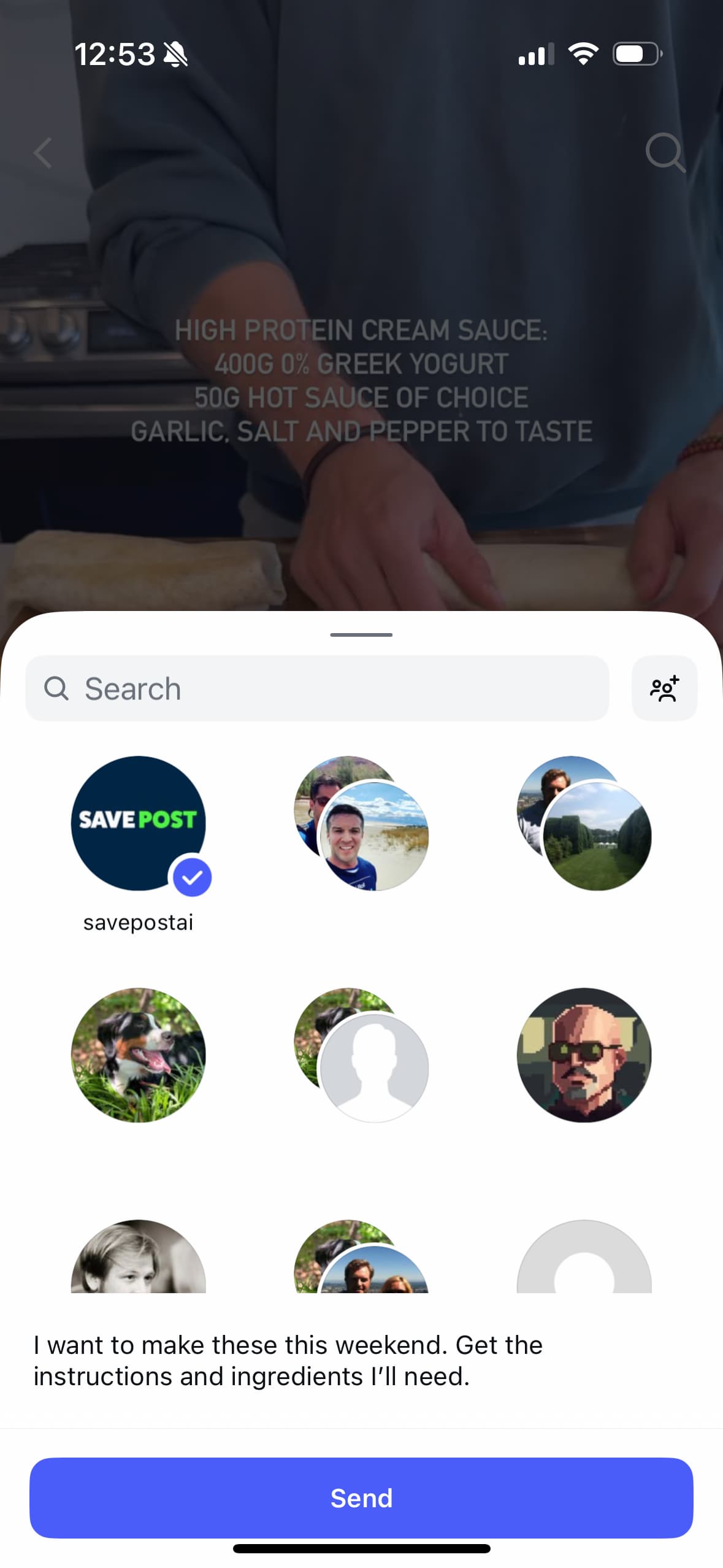Screen dimensions: 723x1568
Task: Select the group with beach selfie avatar
Action: pos(362,823)
